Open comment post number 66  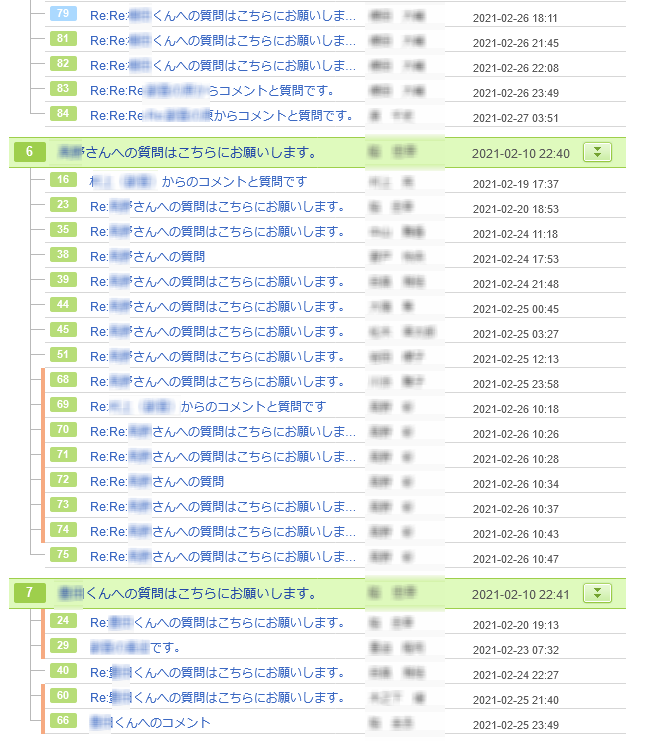150,722
